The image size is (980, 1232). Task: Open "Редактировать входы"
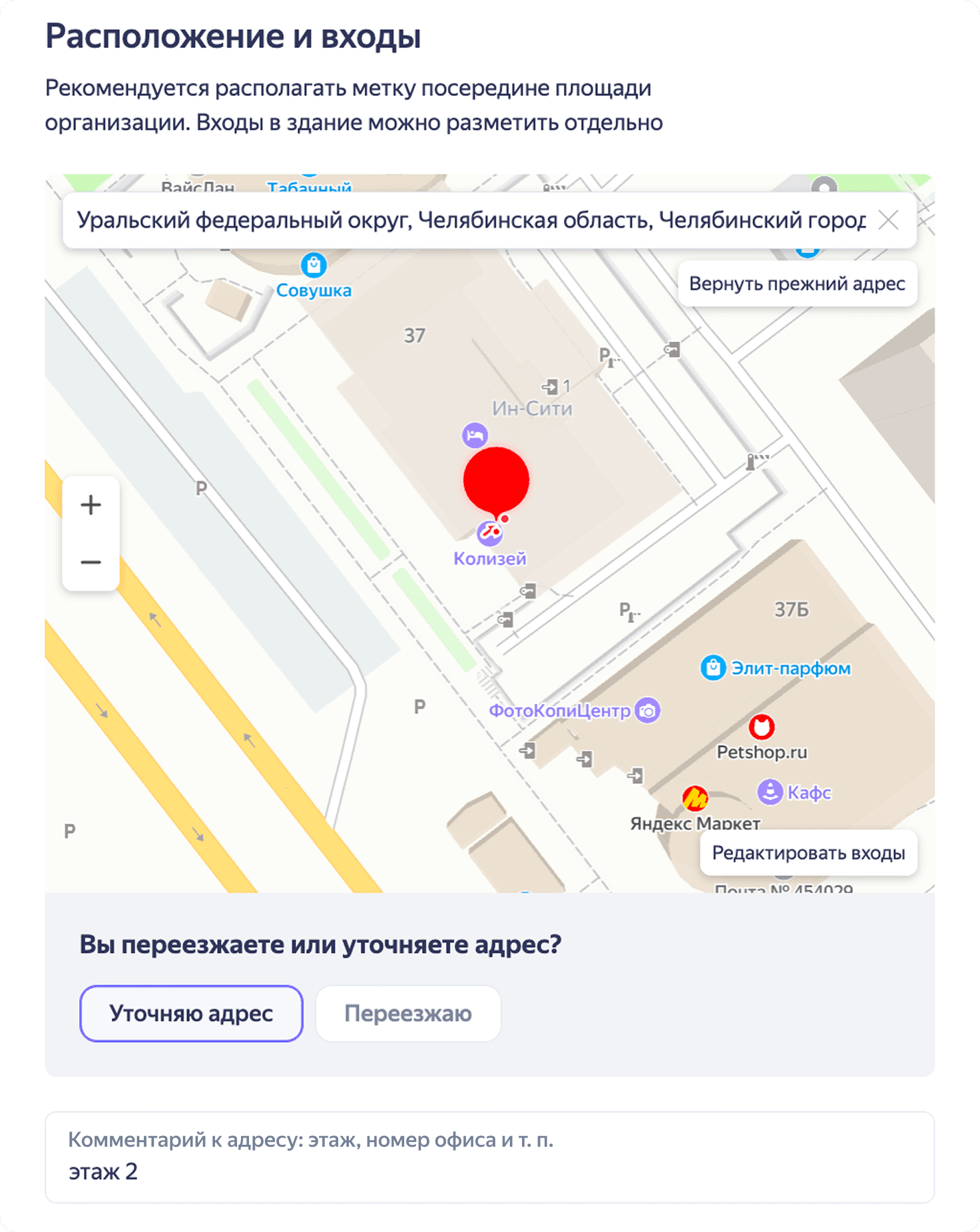(808, 853)
